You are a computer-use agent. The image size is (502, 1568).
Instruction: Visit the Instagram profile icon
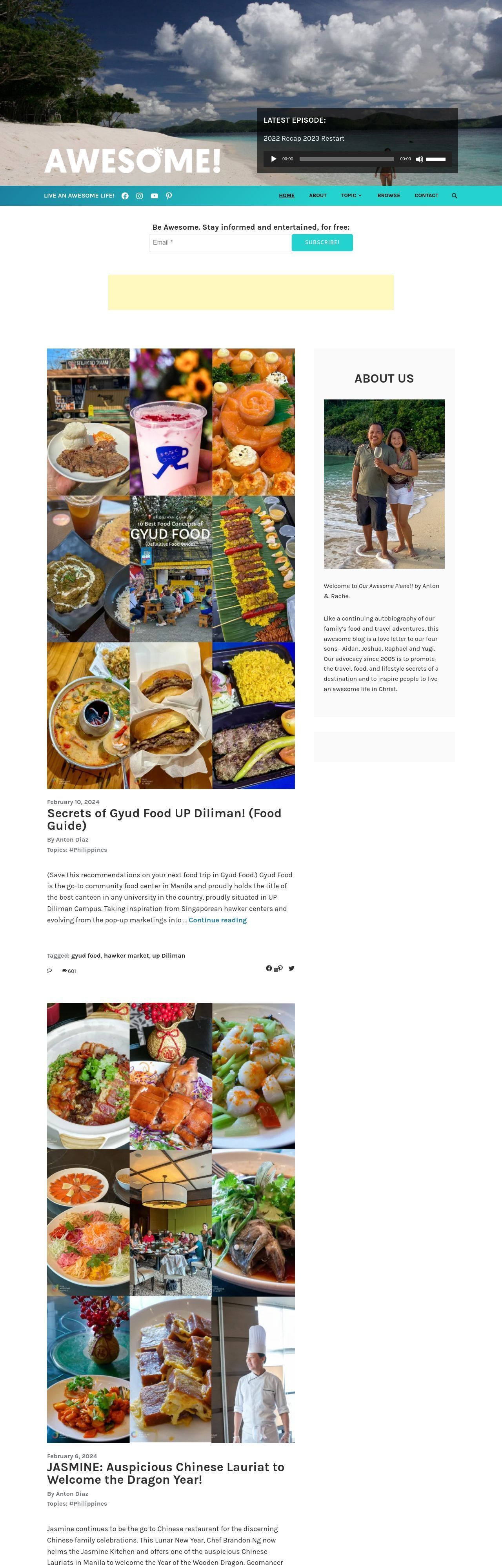click(140, 196)
